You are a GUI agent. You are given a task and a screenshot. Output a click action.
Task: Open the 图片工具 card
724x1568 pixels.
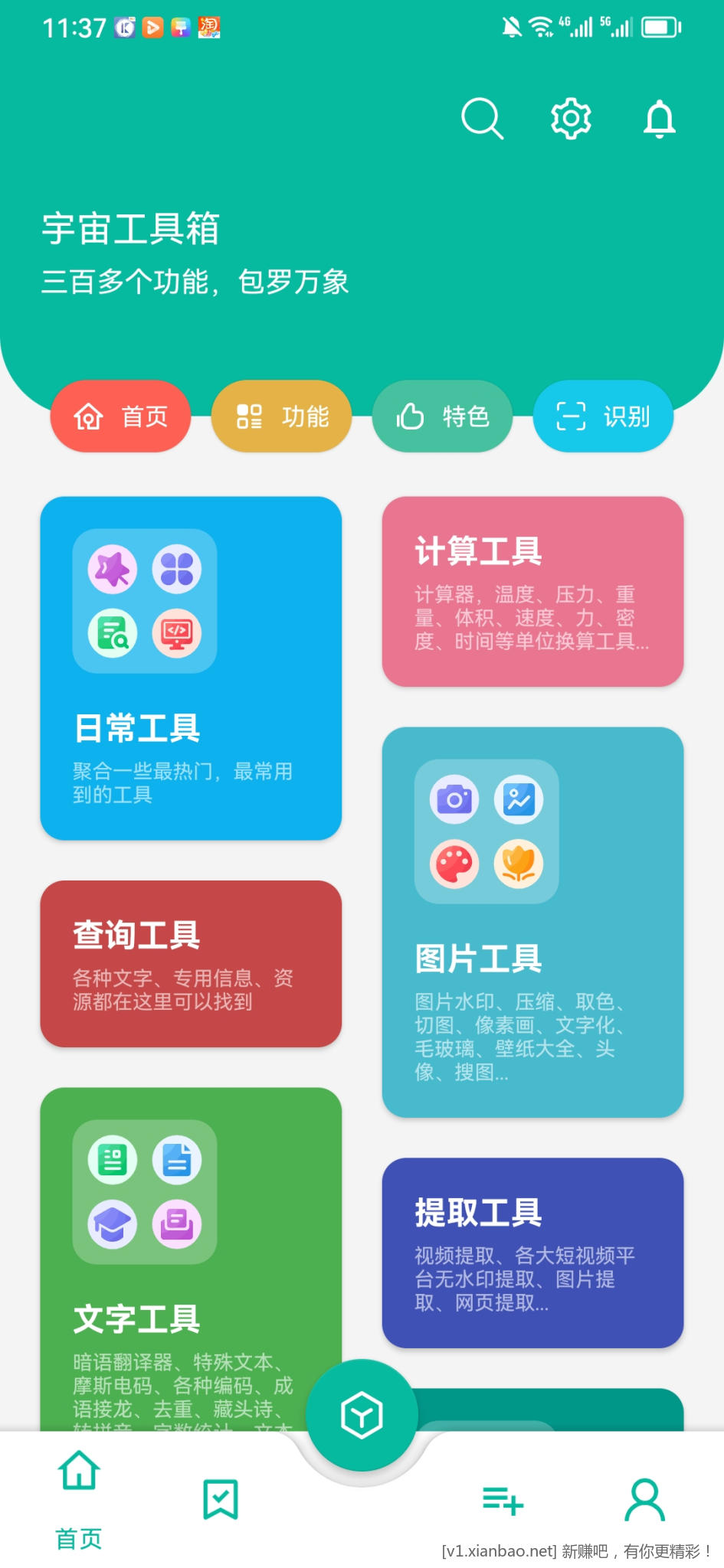click(532, 922)
